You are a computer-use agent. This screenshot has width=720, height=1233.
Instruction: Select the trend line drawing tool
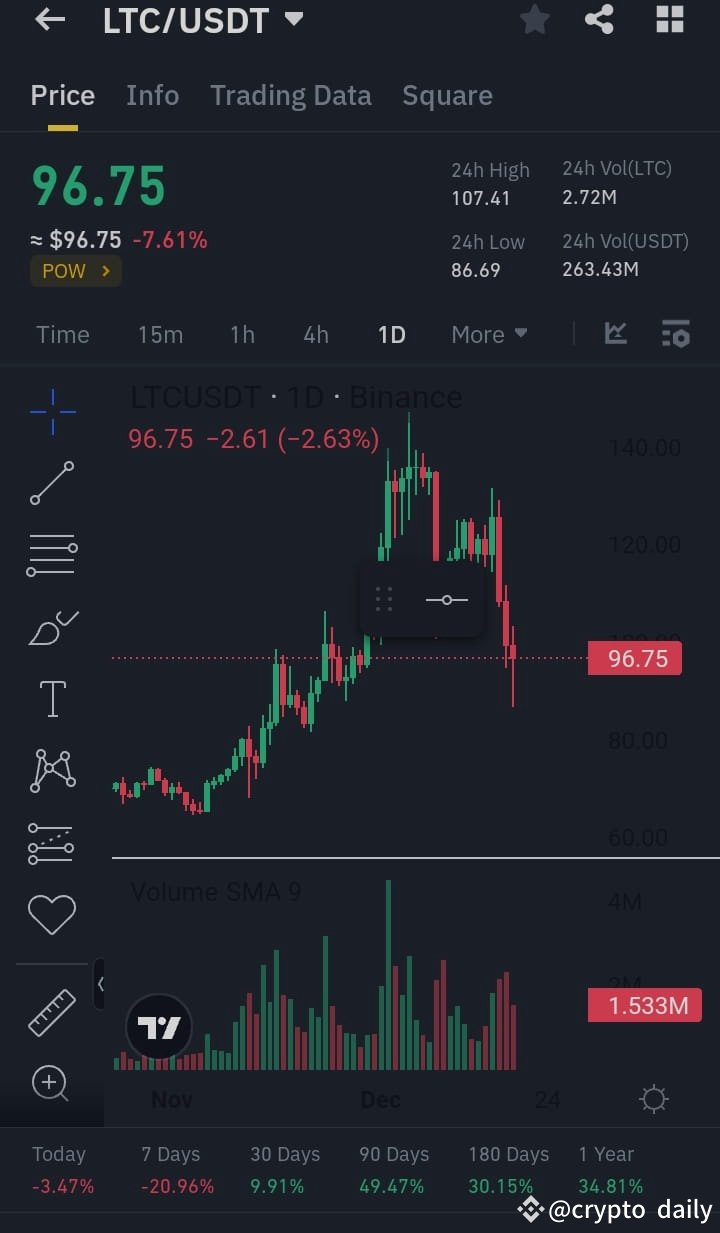click(x=52, y=483)
